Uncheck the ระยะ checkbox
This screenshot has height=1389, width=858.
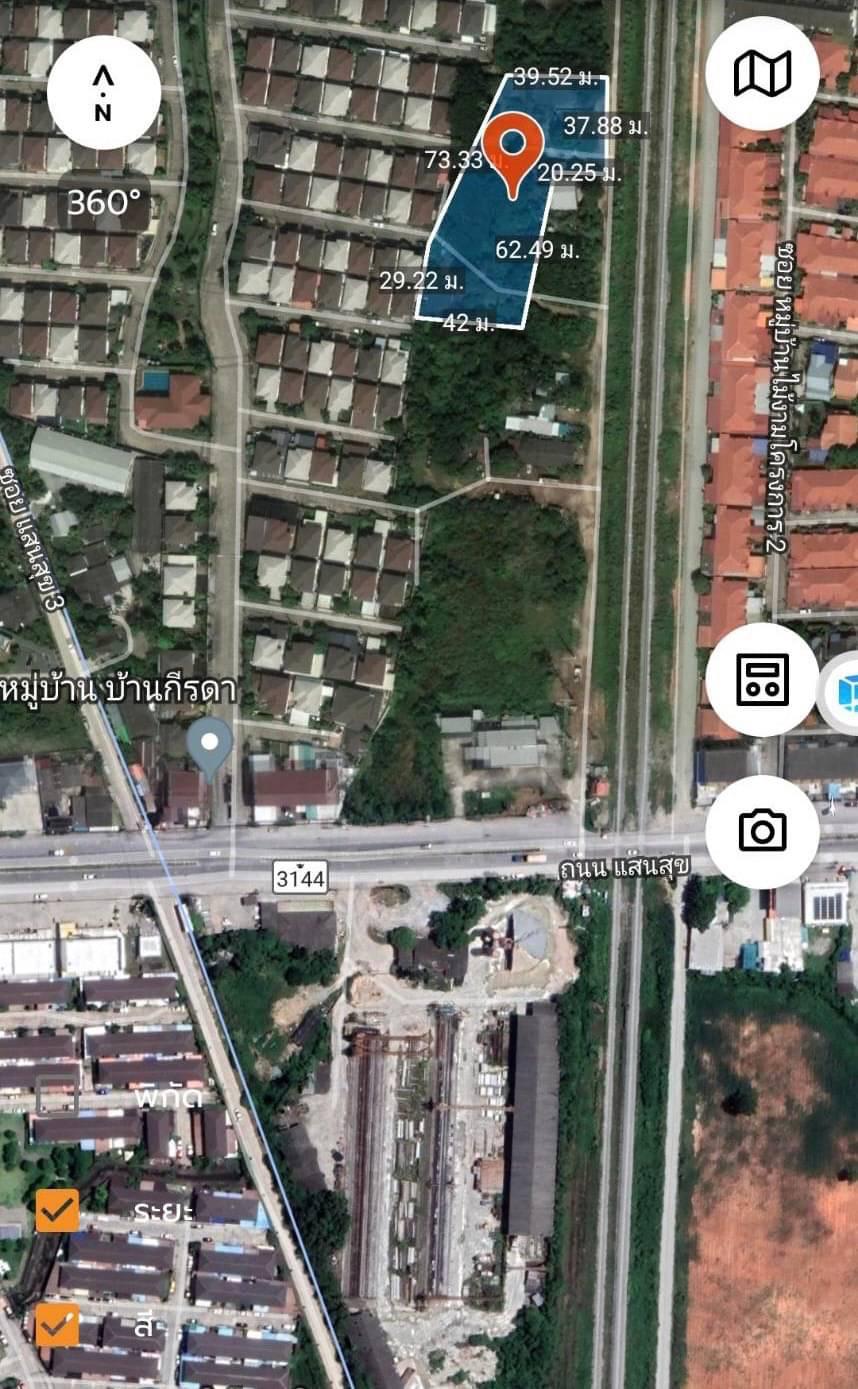pyautogui.click(x=57, y=1210)
